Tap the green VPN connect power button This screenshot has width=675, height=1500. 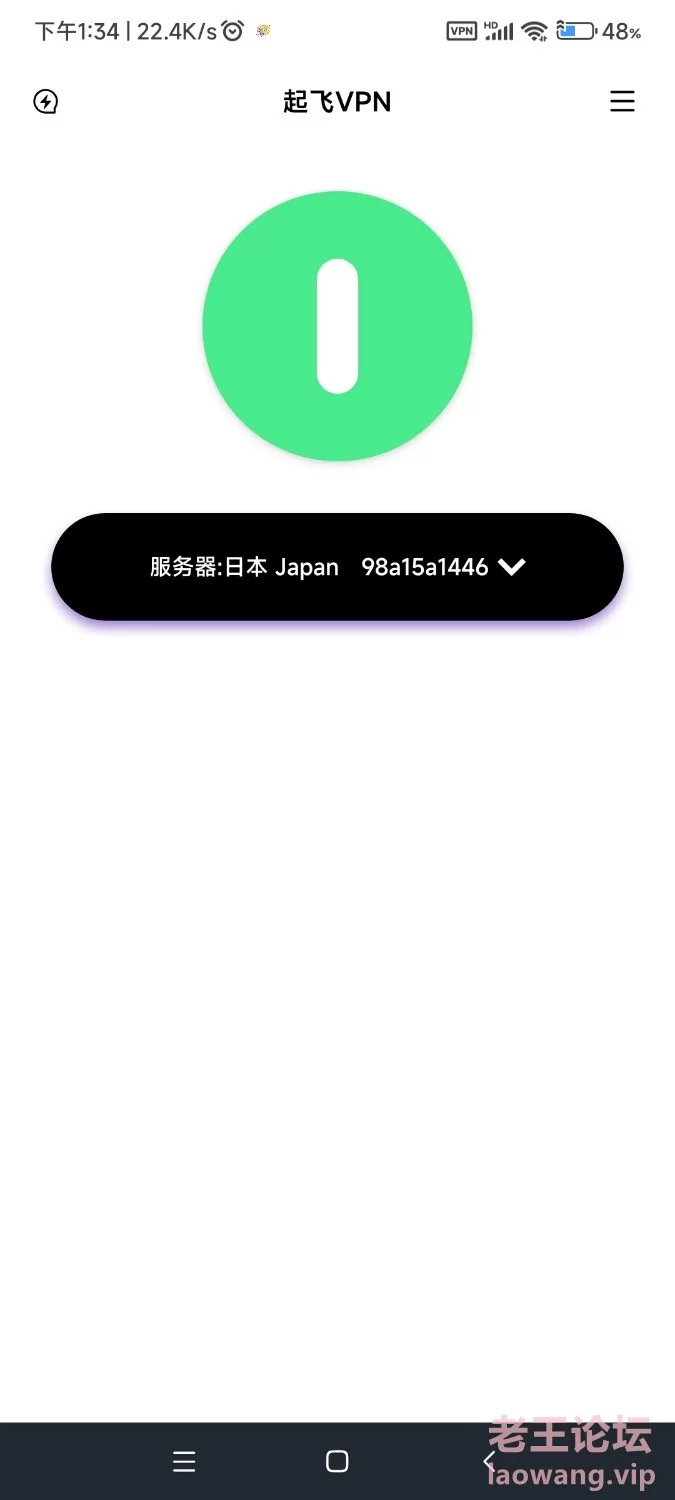coord(337,326)
